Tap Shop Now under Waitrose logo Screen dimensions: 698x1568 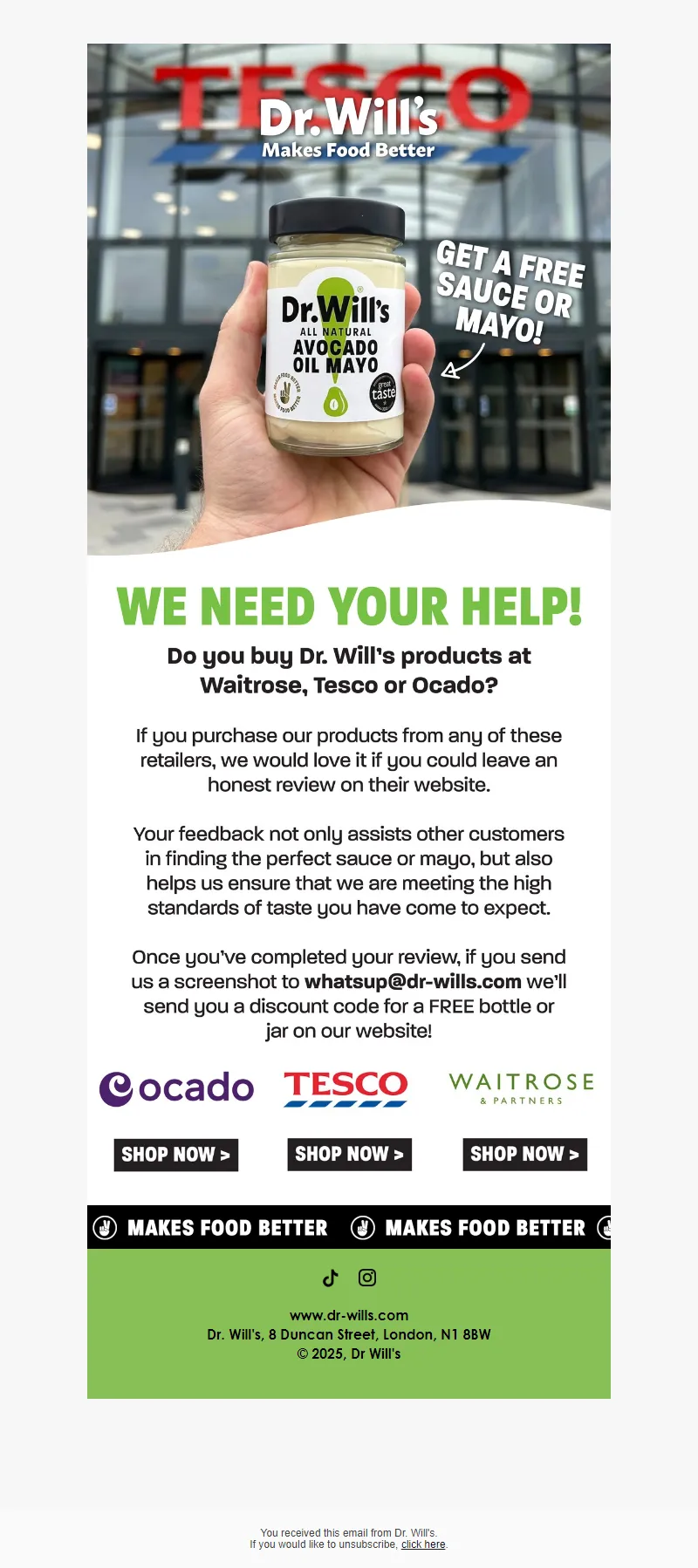coord(524,1154)
